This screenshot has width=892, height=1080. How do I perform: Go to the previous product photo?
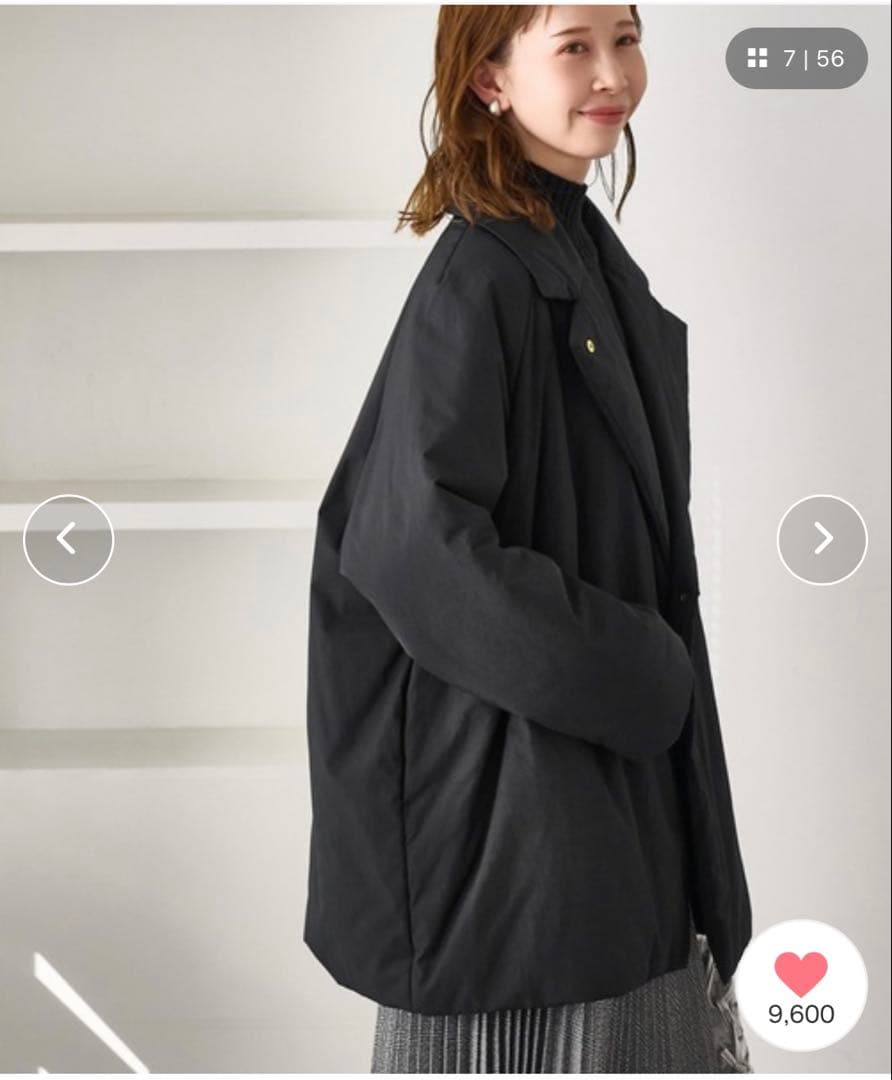click(x=68, y=540)
